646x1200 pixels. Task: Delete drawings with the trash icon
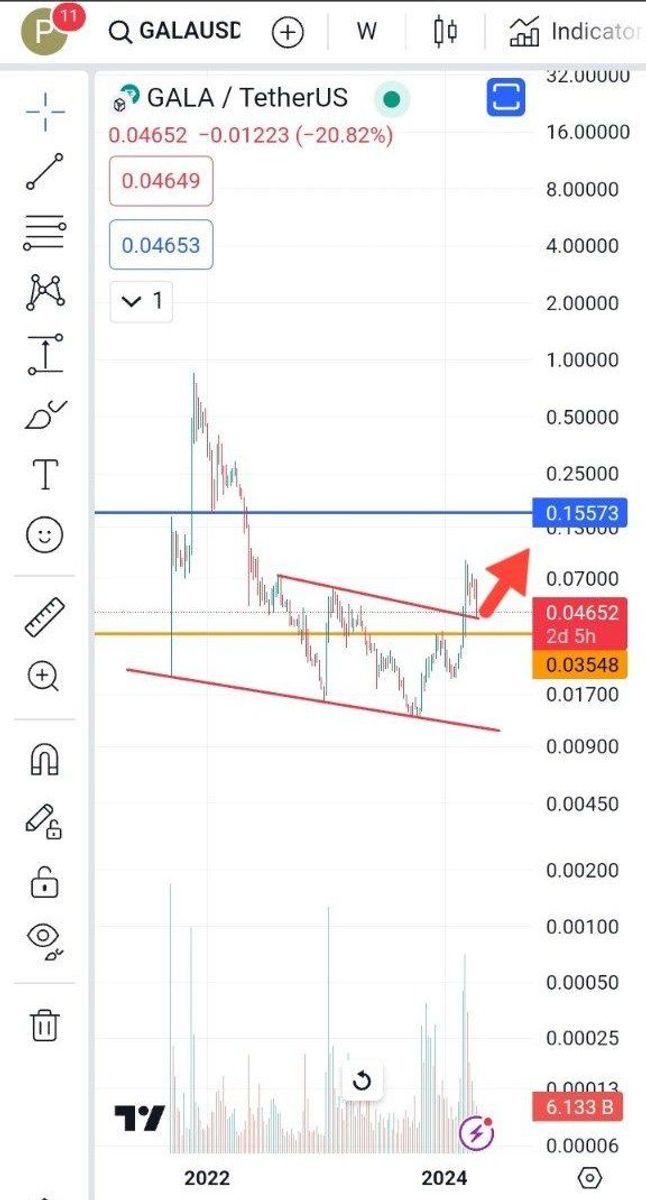click(44, 1024)
